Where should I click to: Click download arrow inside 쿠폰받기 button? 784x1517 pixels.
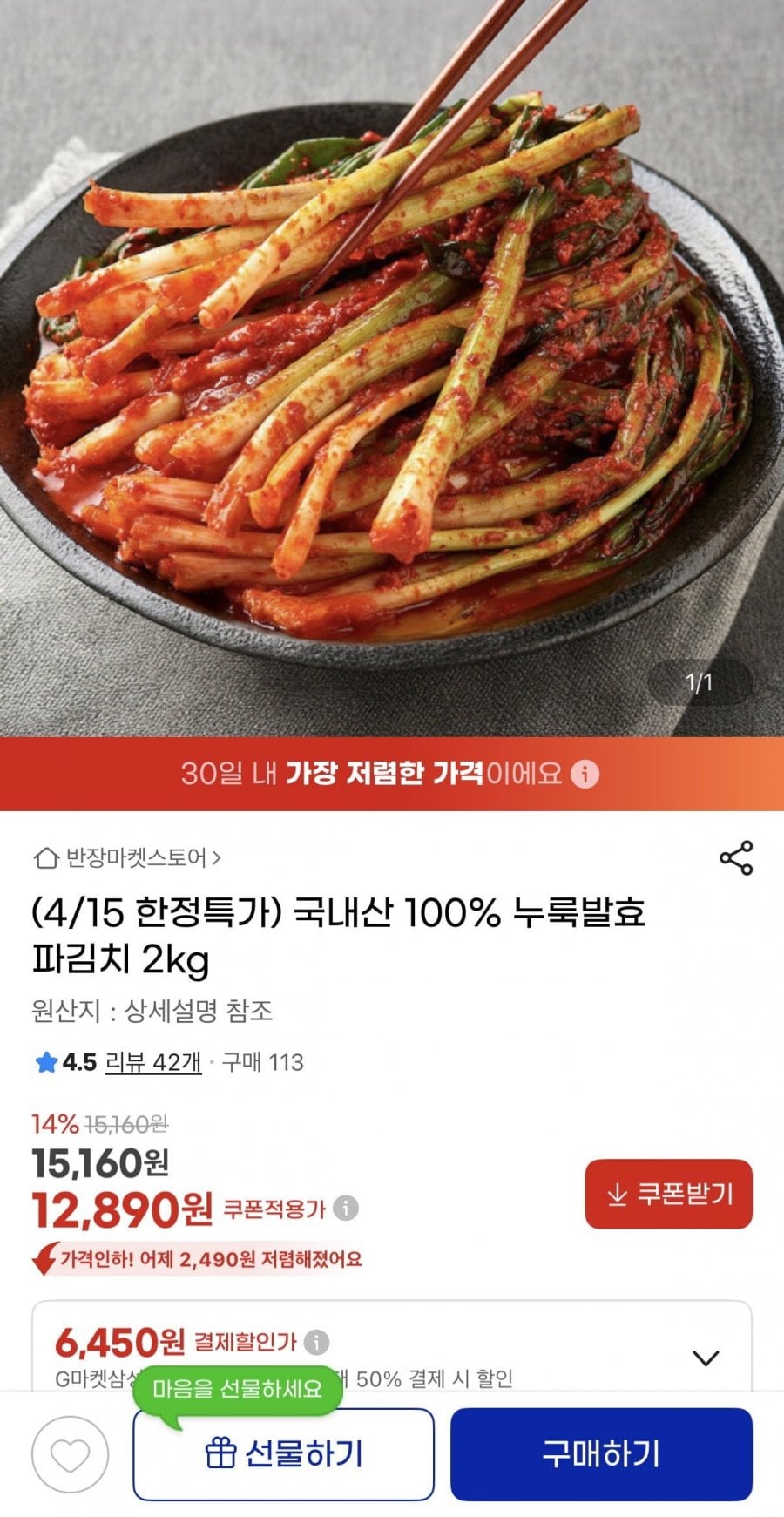[x=616, y=1195]
